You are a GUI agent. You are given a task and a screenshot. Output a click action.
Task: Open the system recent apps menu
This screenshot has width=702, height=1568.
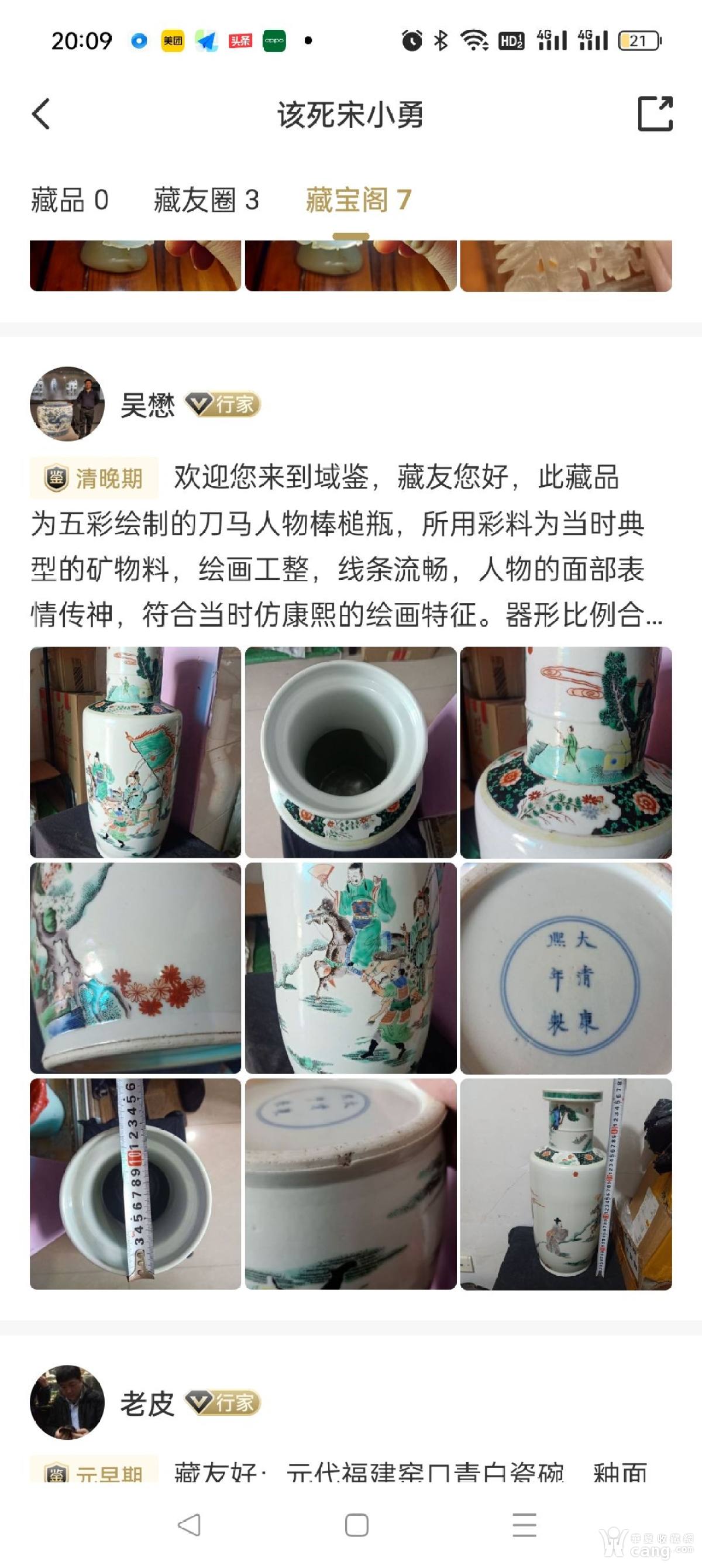[524, 1525]
